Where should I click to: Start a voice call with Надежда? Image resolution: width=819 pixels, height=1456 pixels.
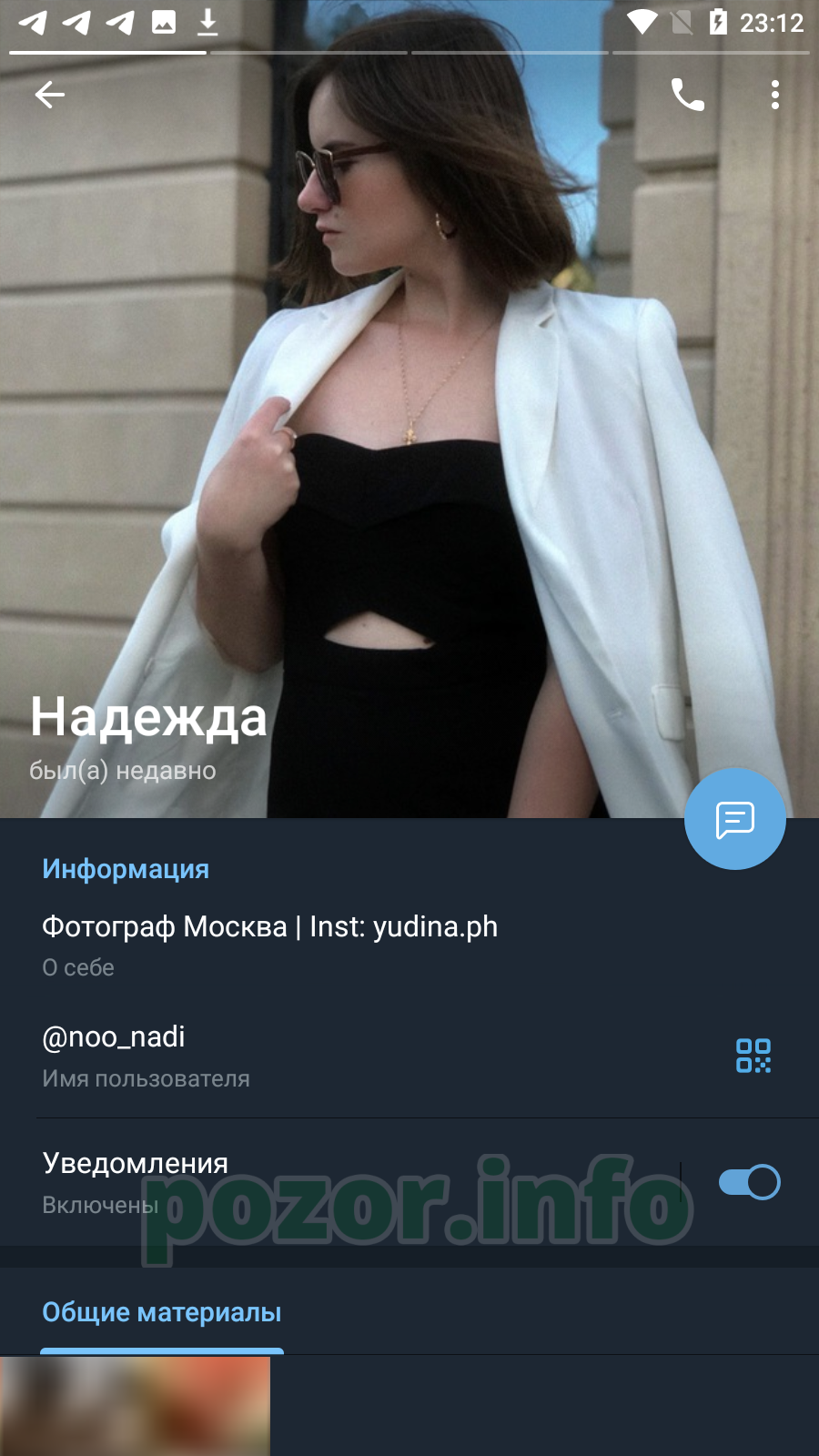coord(688,95)
